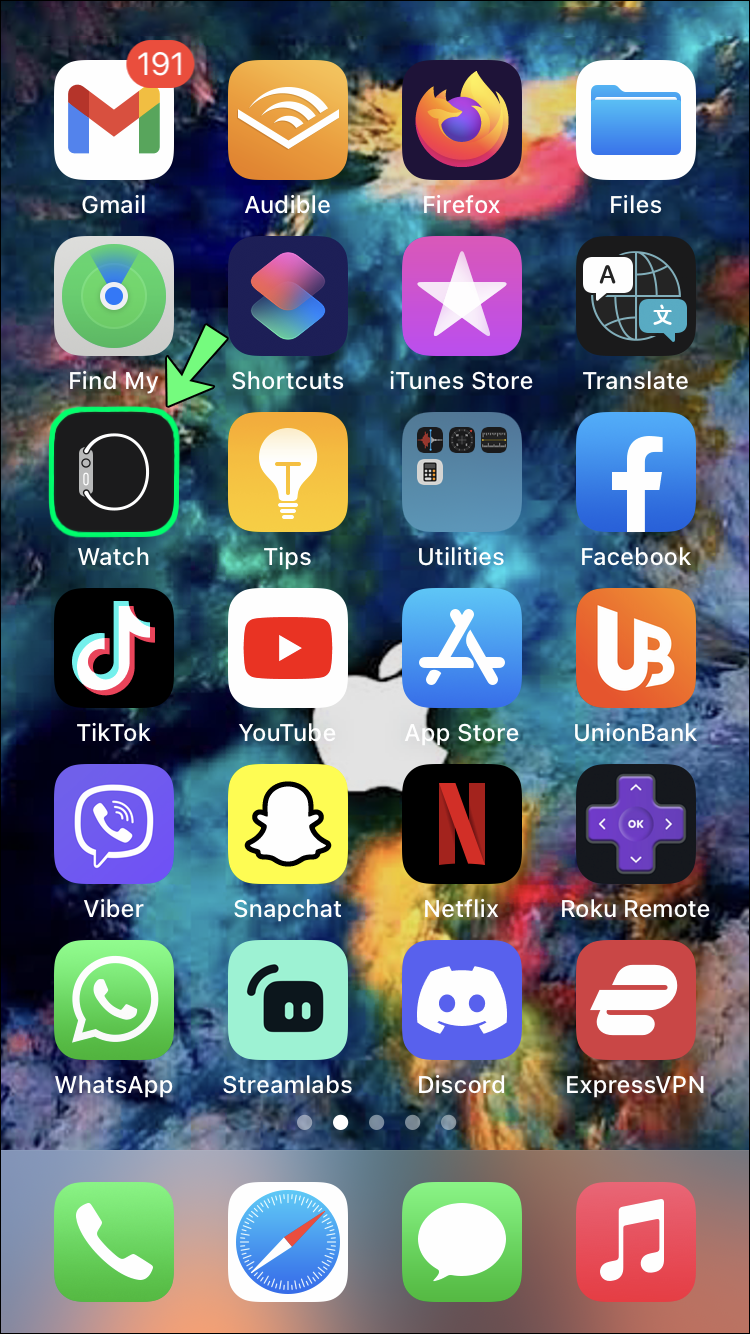Viewport: 750px width, 1334px height.
Task: Check Gmail's unread notifications badge
Action: point(160,64)
